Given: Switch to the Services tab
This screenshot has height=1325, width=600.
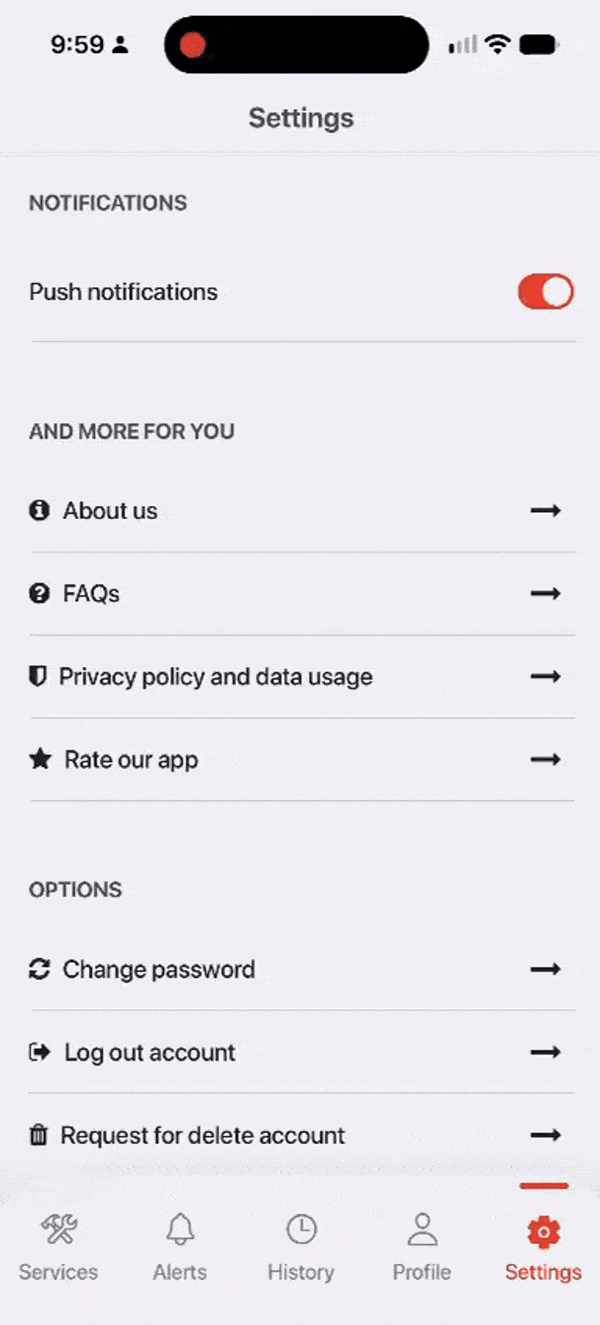Looking at the screenshot, I should click(x=59, y=1247).
